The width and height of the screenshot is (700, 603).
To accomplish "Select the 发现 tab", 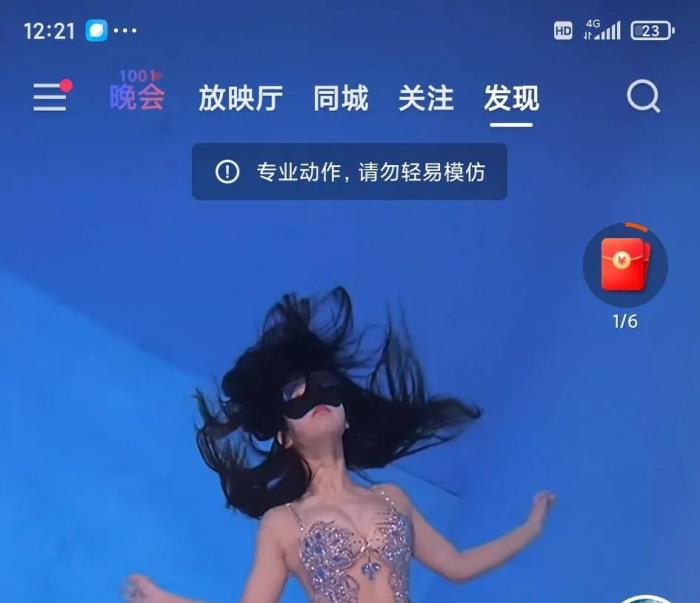I will pyautogui.click(x=511, y=98).
